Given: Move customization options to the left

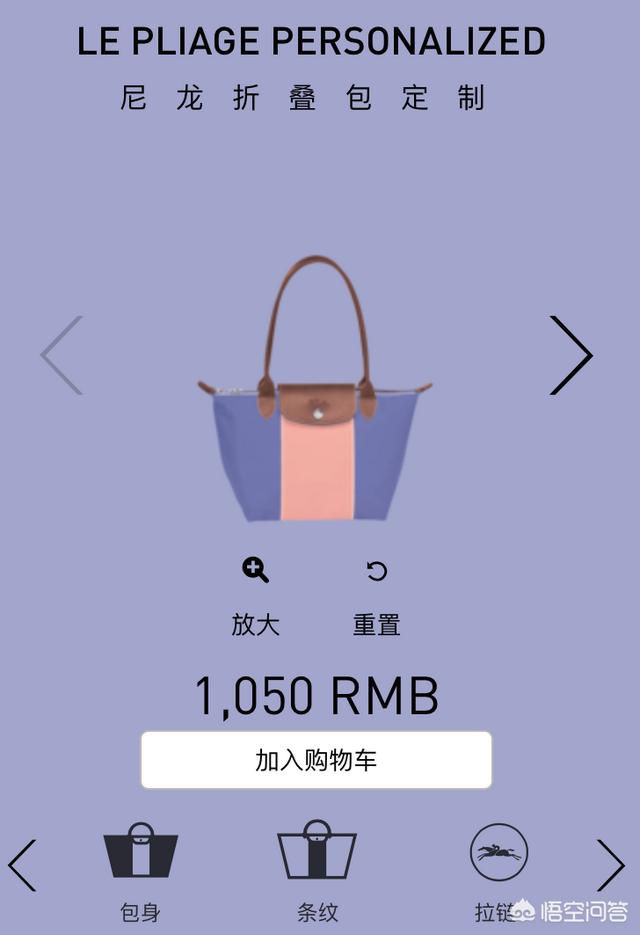Looking at the screenshot, I should [22, 865].
